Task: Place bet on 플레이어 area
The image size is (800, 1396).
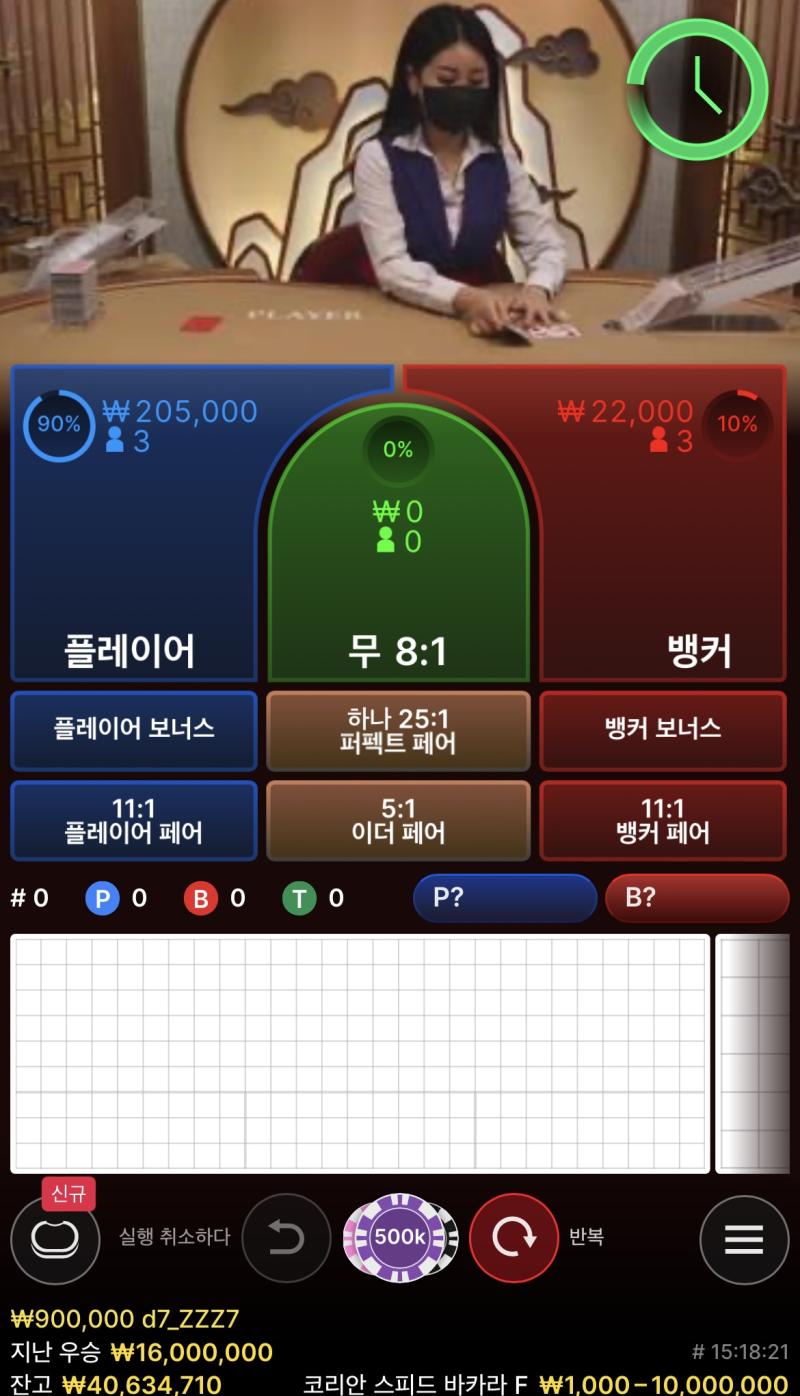Action: pyautogui.click(x=130, y=560)
